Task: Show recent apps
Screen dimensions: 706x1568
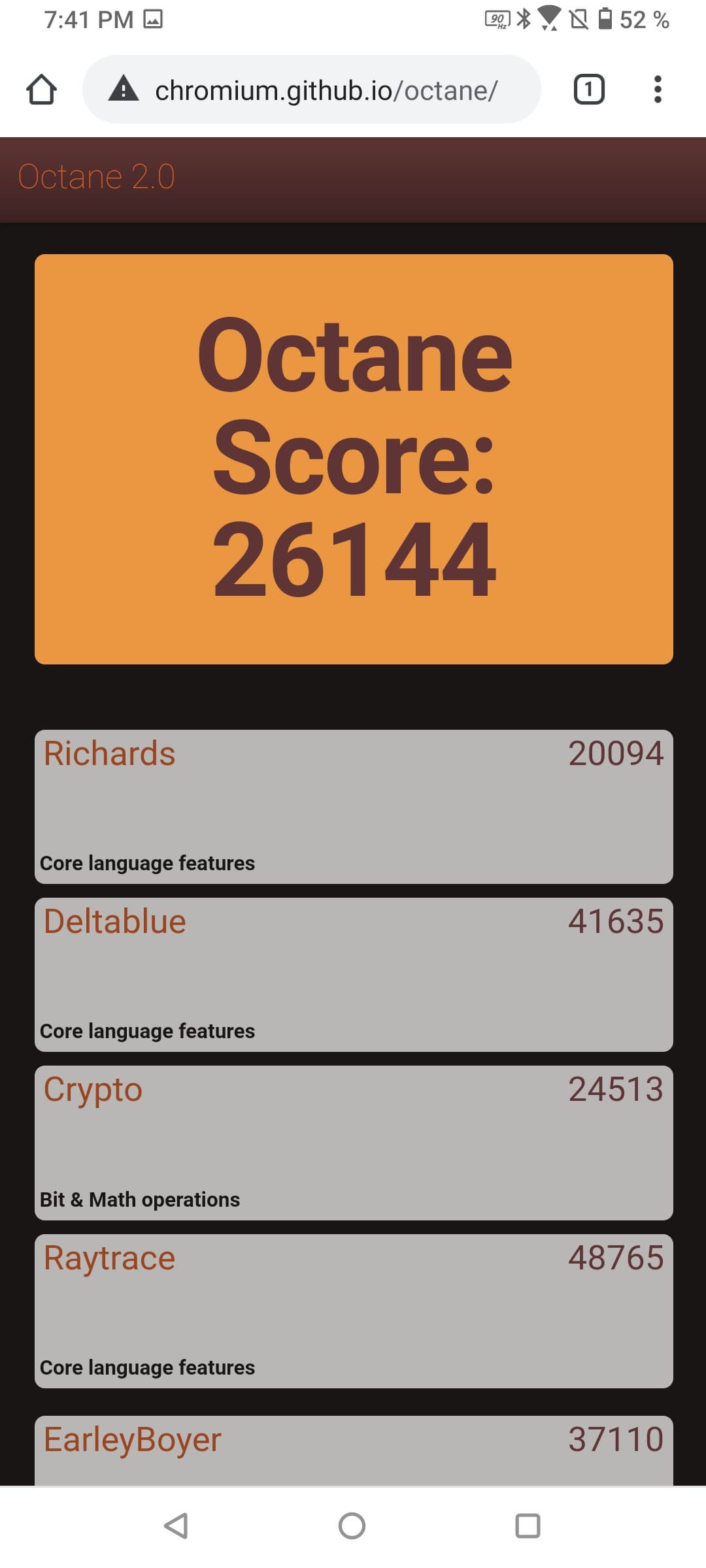Action: point(528,1526)
